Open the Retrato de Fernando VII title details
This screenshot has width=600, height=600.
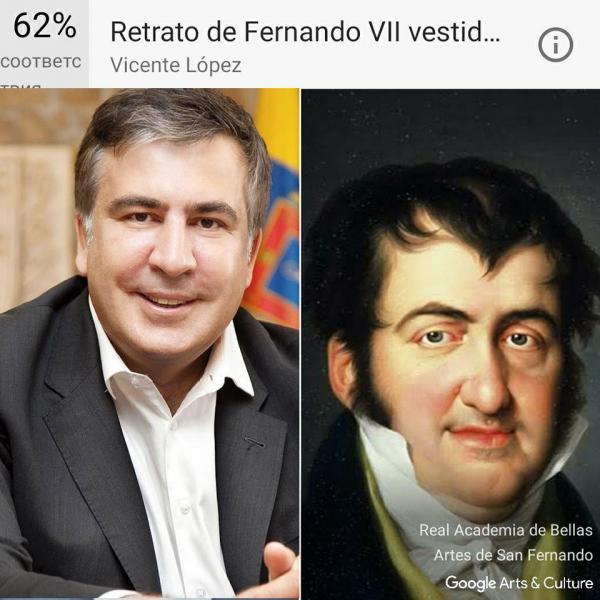305,32
